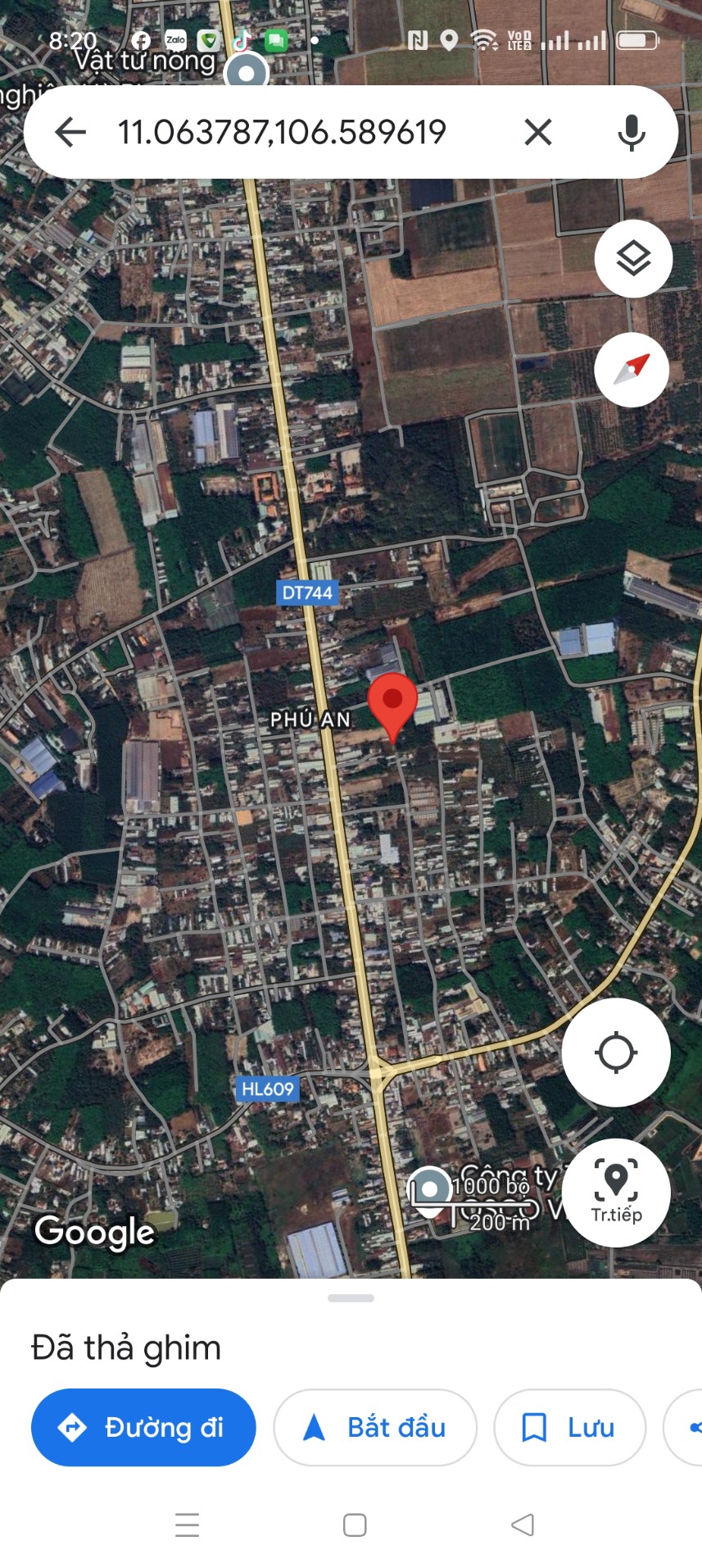
Task: Open the Tr.tiếp live view
Action: (x=616, y=1193)
